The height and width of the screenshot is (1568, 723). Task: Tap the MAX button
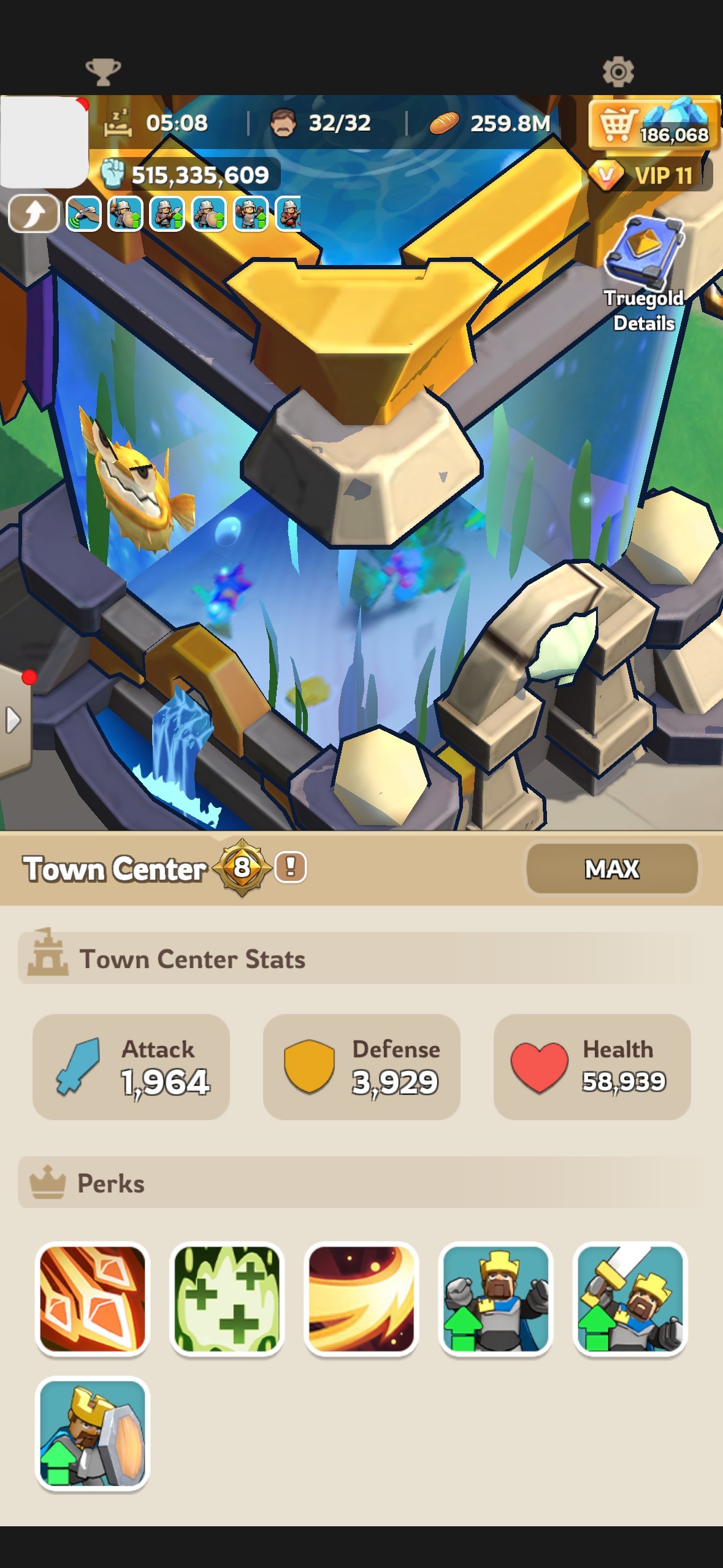[x=612, y=869]
